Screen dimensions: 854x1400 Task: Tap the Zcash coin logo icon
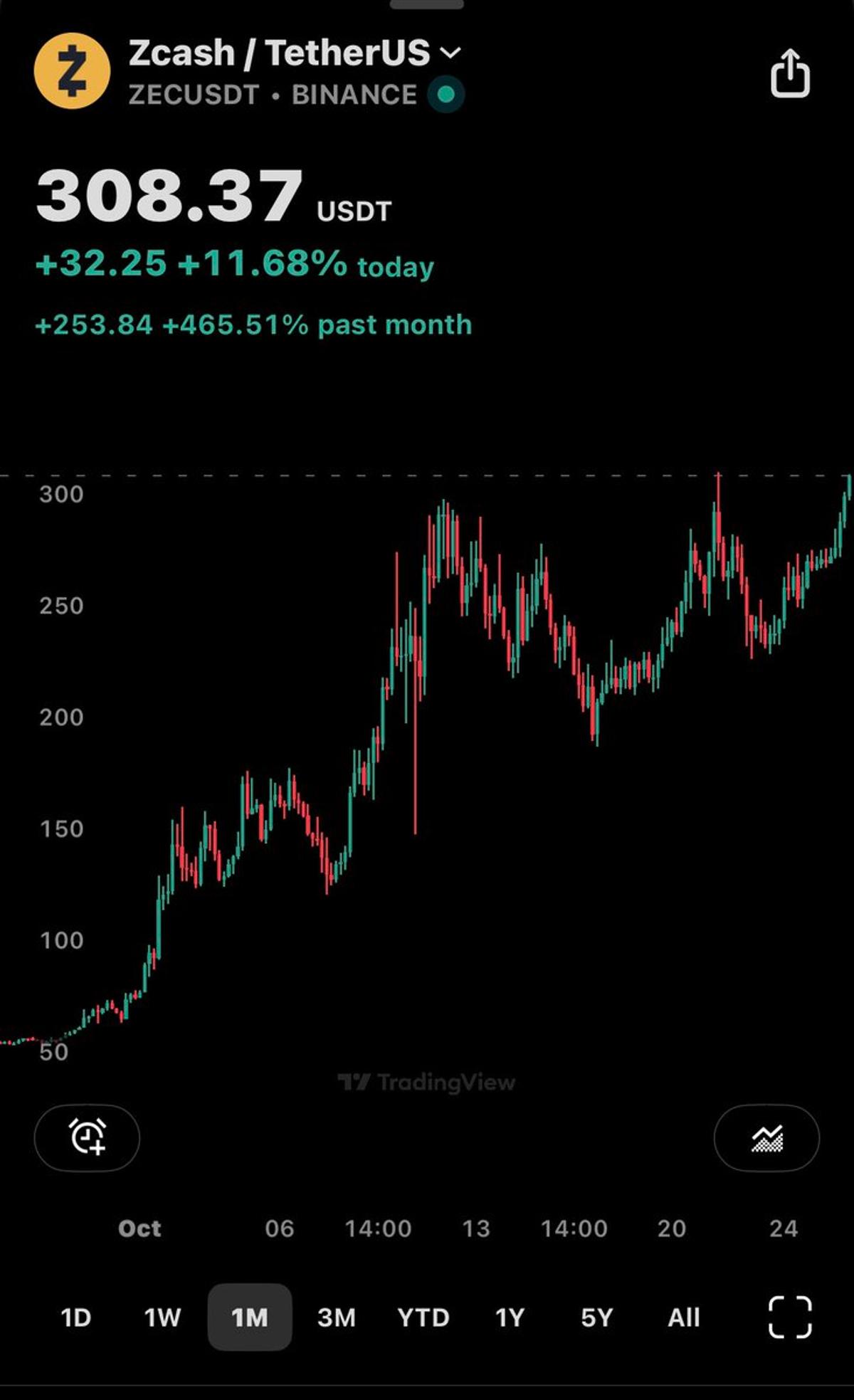[72, 70]
